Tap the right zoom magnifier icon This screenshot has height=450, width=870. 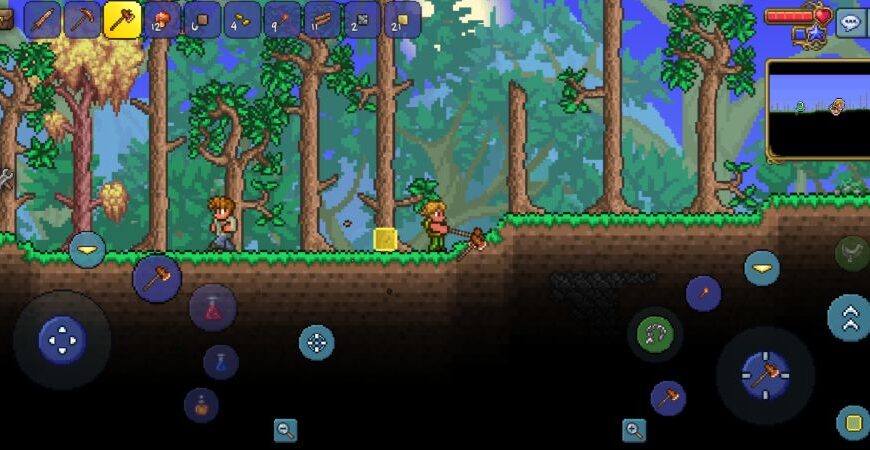634,430
